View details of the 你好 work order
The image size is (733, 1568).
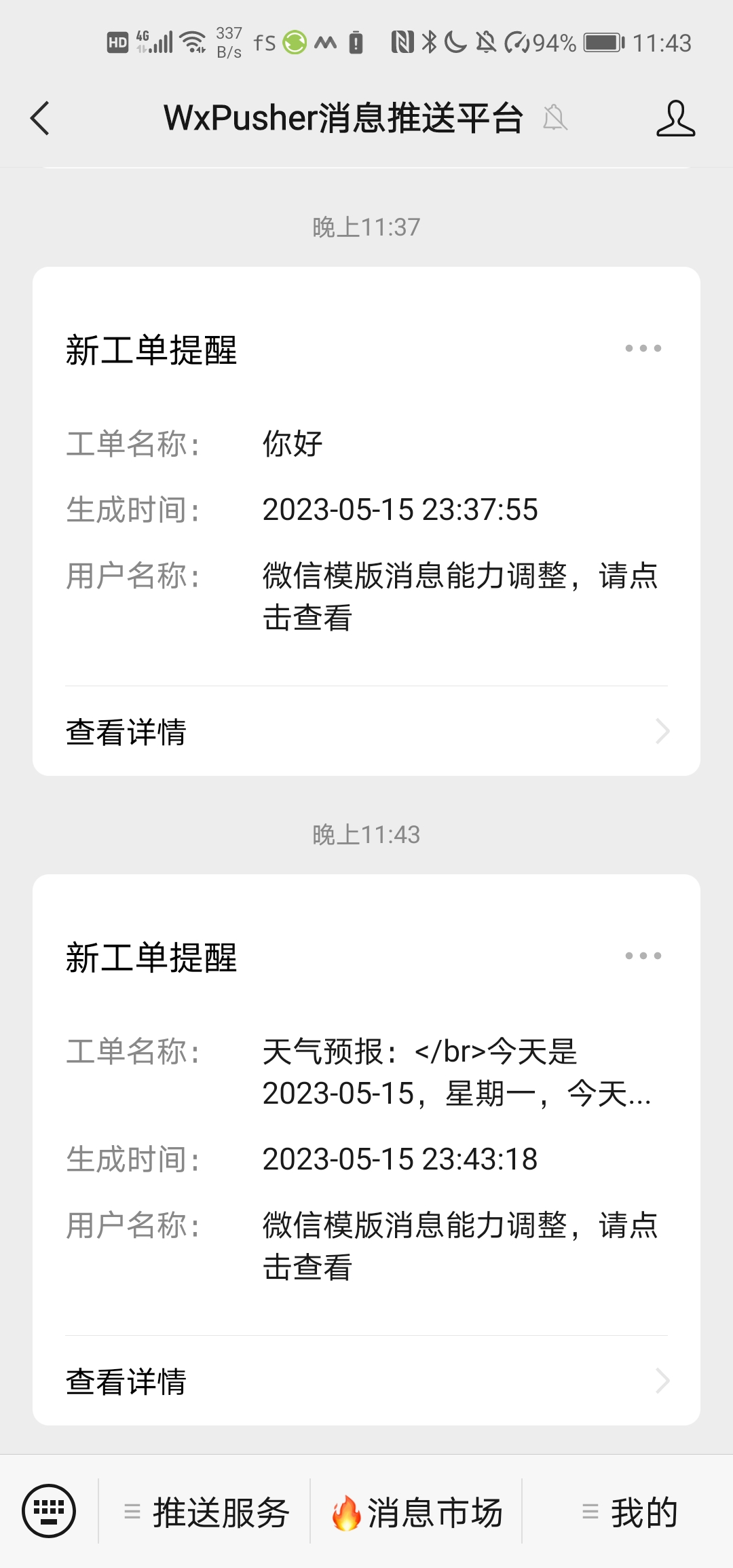(x=366, y=732)
